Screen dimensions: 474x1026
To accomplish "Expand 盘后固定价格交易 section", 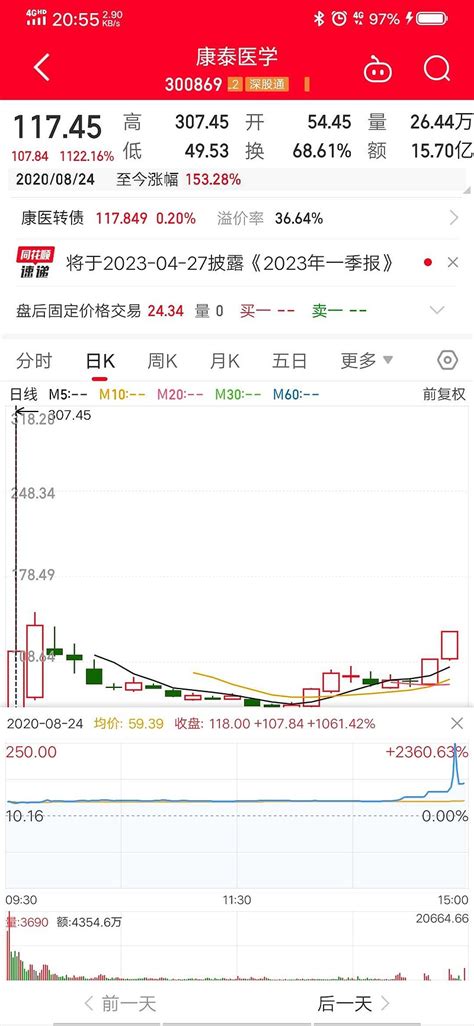I will pyautogui.click(x=437, y=310).
